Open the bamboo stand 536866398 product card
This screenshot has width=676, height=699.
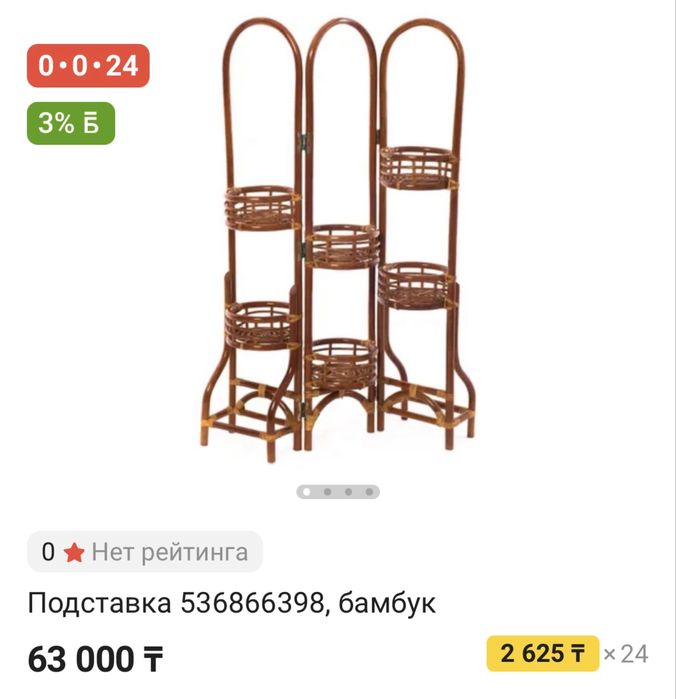232,604
